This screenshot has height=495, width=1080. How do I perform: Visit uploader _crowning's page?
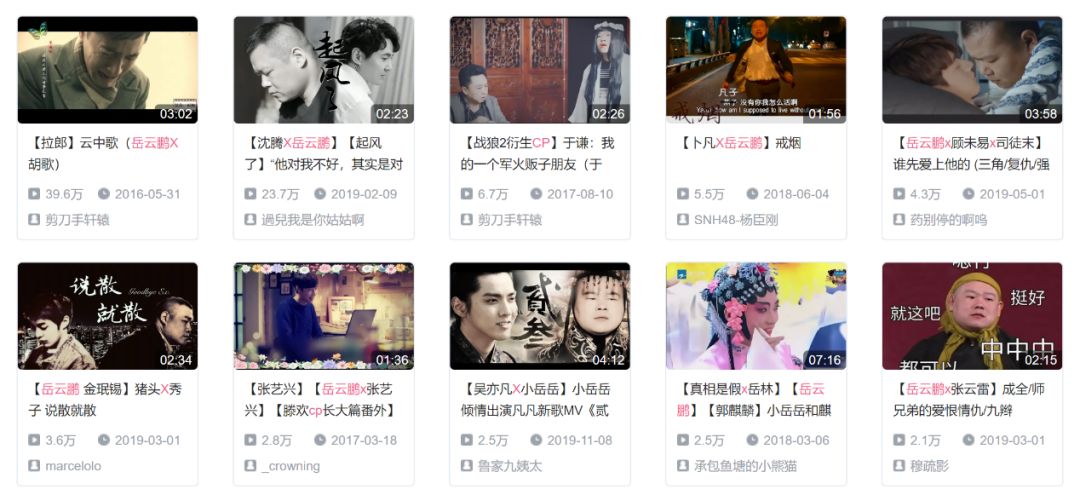coord(290,466)
